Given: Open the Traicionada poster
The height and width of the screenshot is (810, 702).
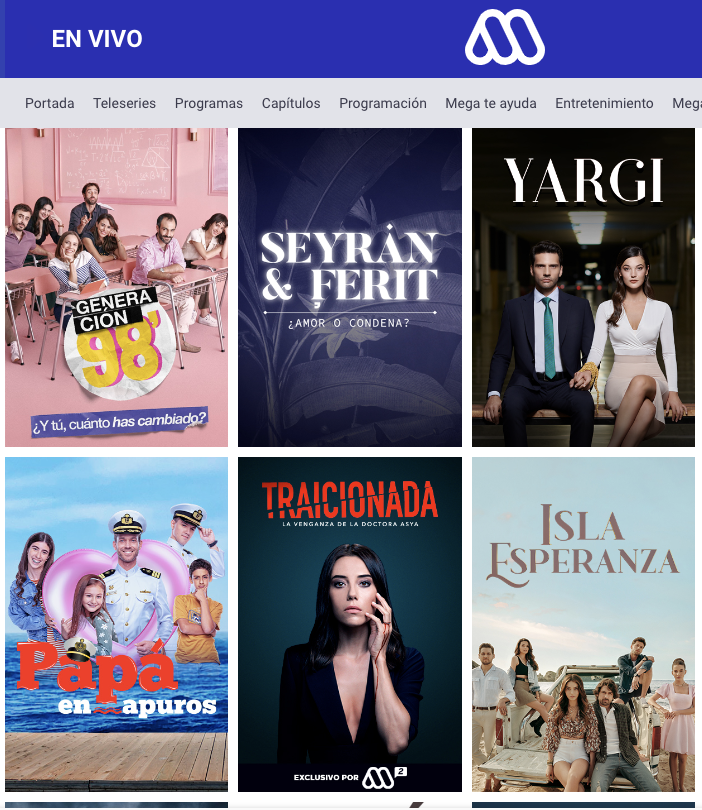Looking at the screenshot, I should [x=350, y=624].
